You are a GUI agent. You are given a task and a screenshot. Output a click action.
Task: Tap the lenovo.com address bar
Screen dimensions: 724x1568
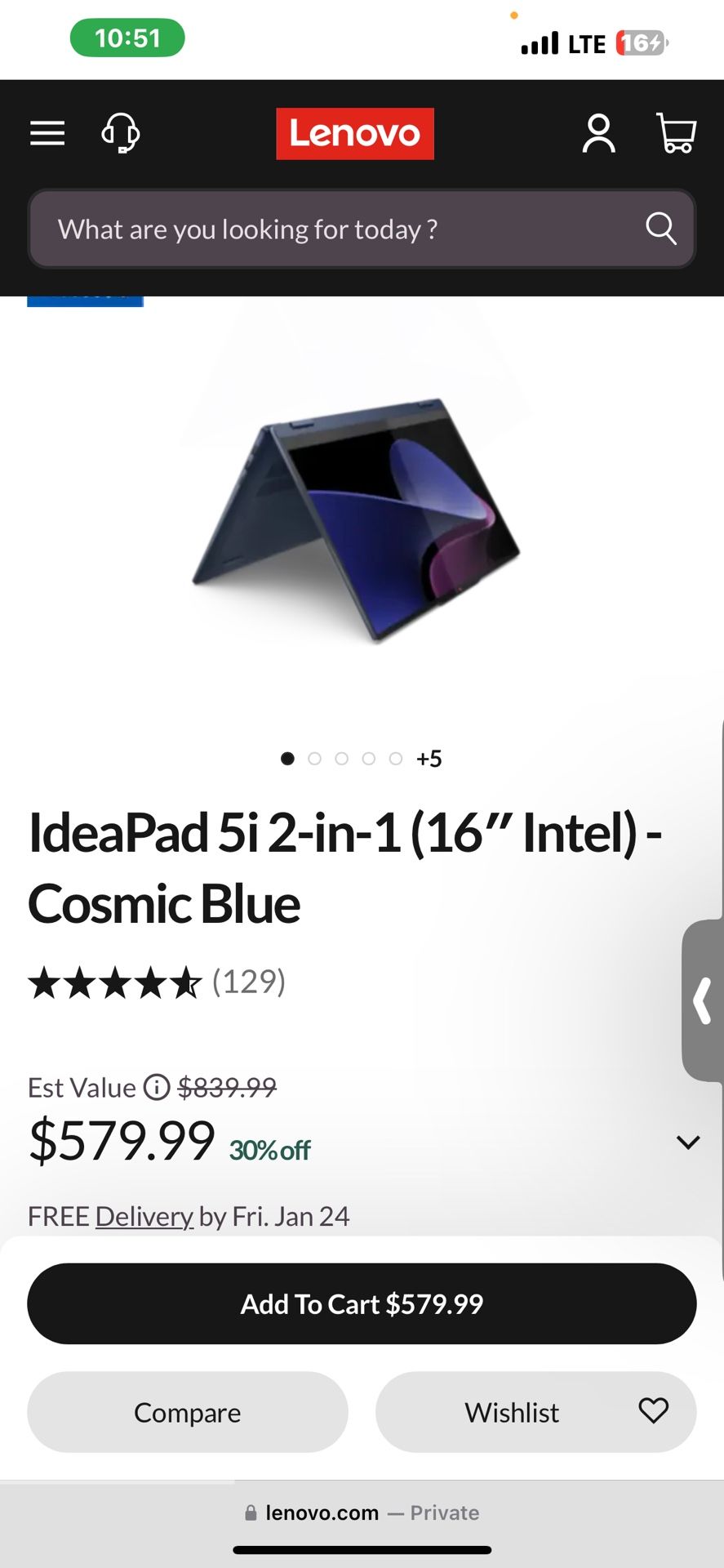tap(362, 1512)
